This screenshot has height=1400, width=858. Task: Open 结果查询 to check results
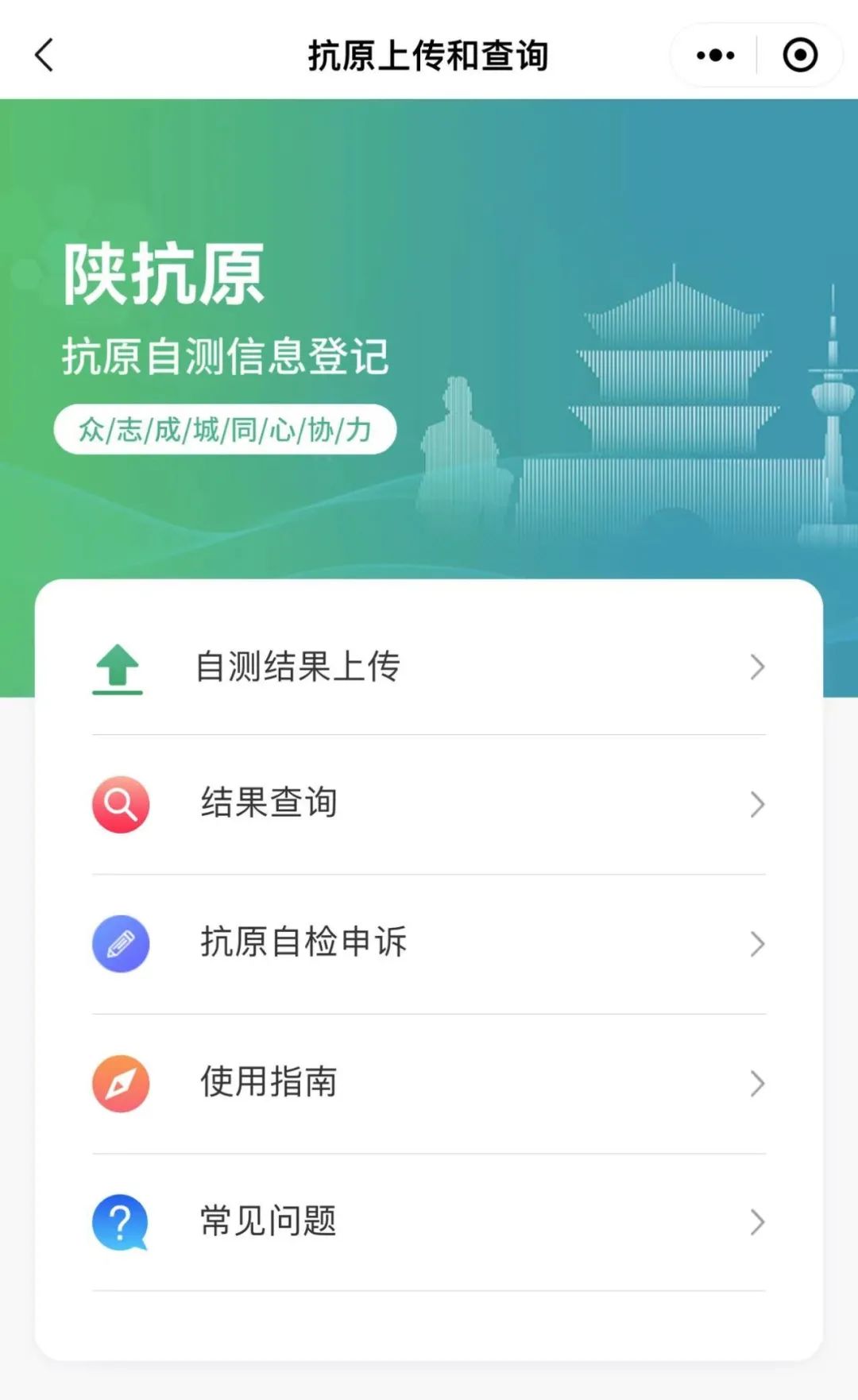429,804
